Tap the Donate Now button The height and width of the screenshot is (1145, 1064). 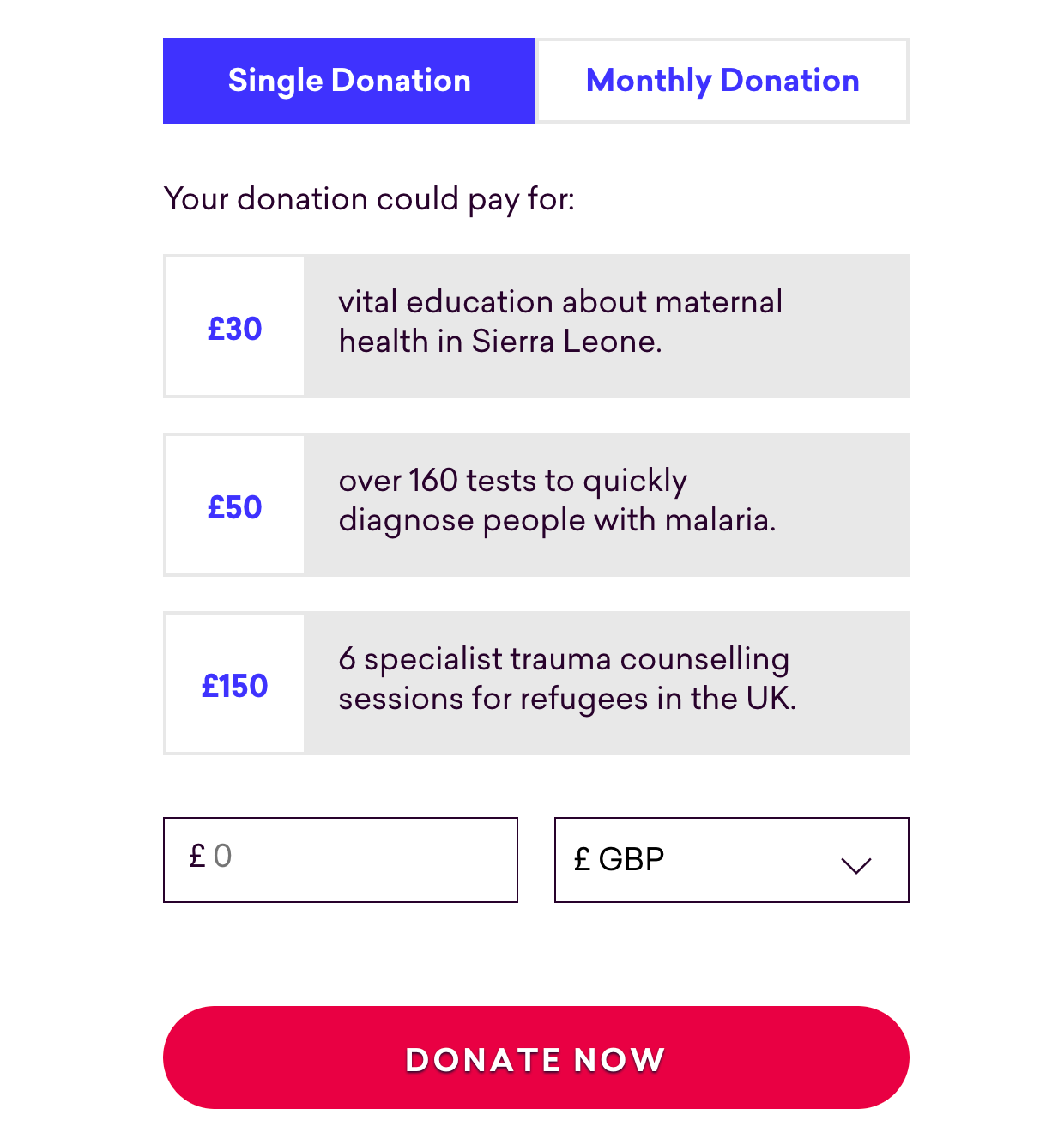tap(535, 1057)
